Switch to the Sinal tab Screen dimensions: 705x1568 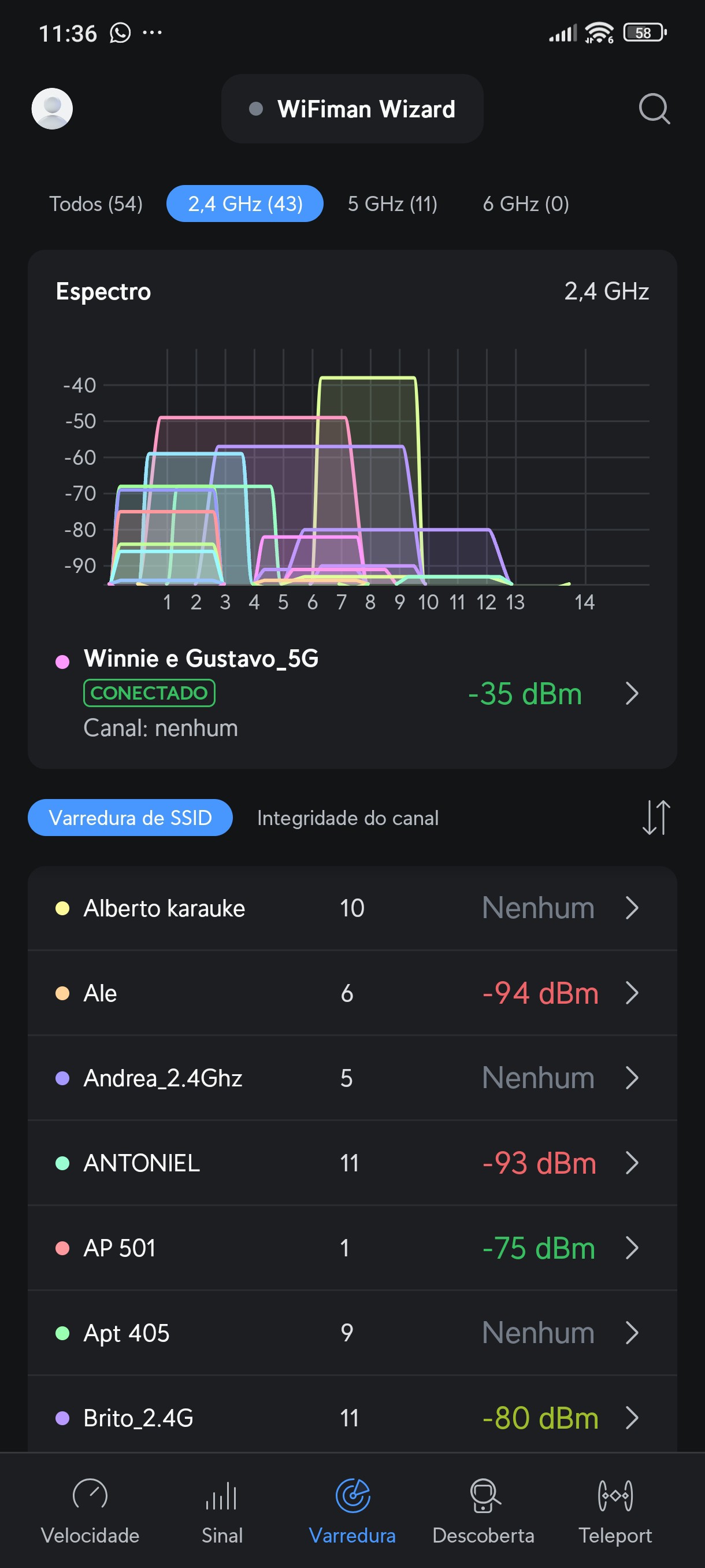(x=222, y=1510)
